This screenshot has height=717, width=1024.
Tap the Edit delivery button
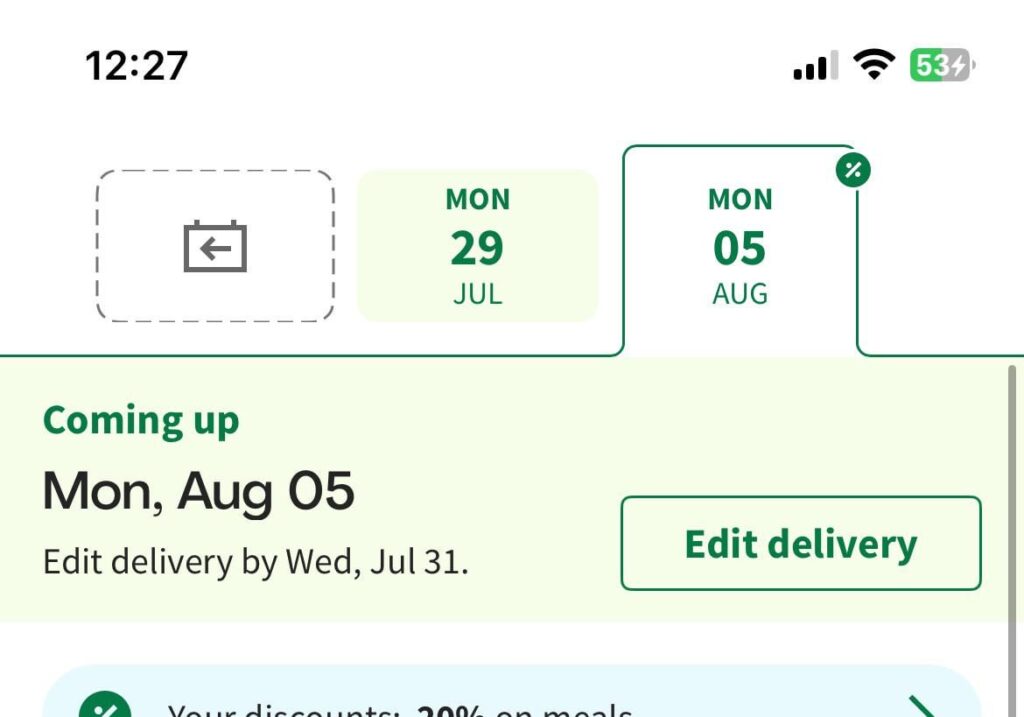800,544
